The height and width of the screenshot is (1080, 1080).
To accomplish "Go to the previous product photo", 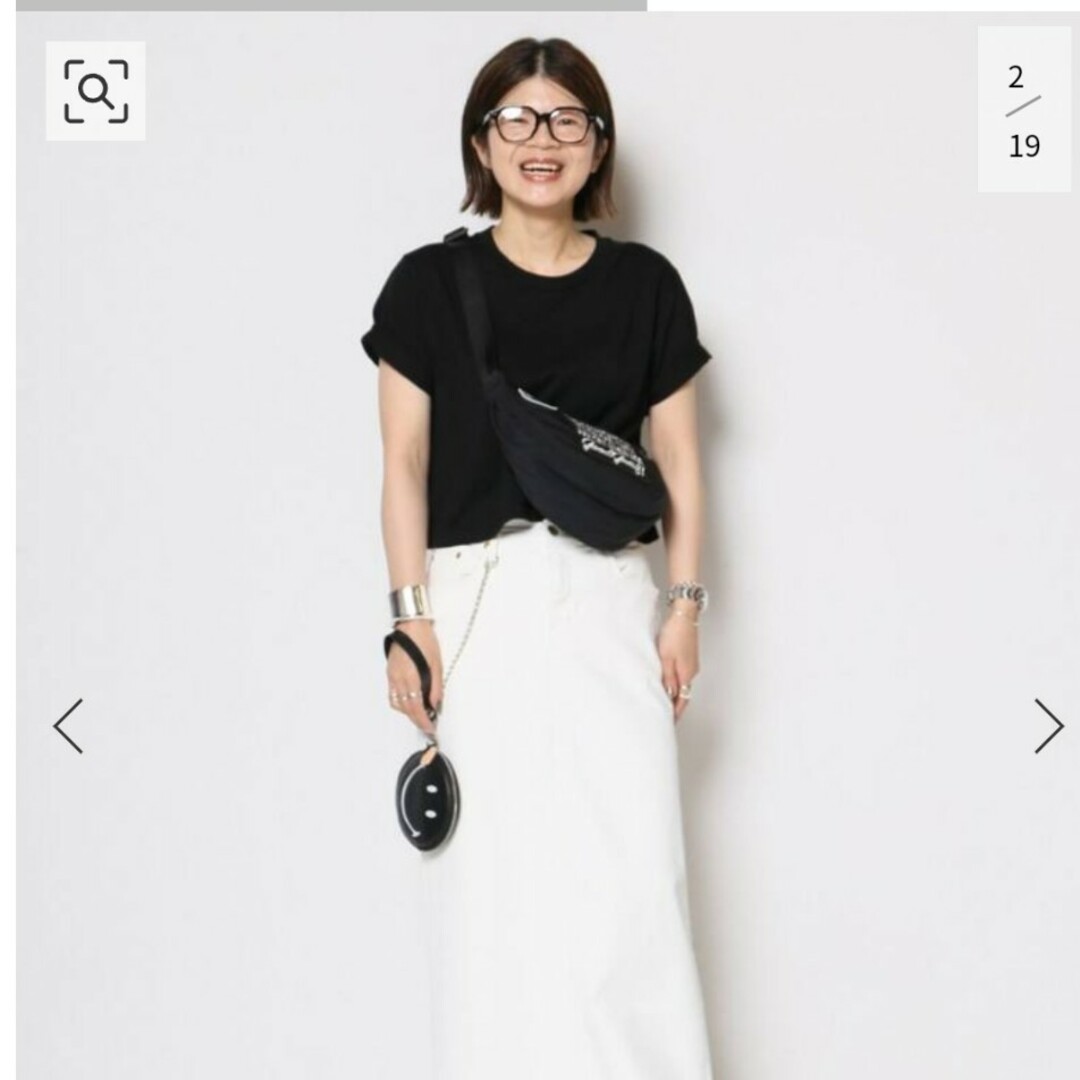I will (68, 726).
